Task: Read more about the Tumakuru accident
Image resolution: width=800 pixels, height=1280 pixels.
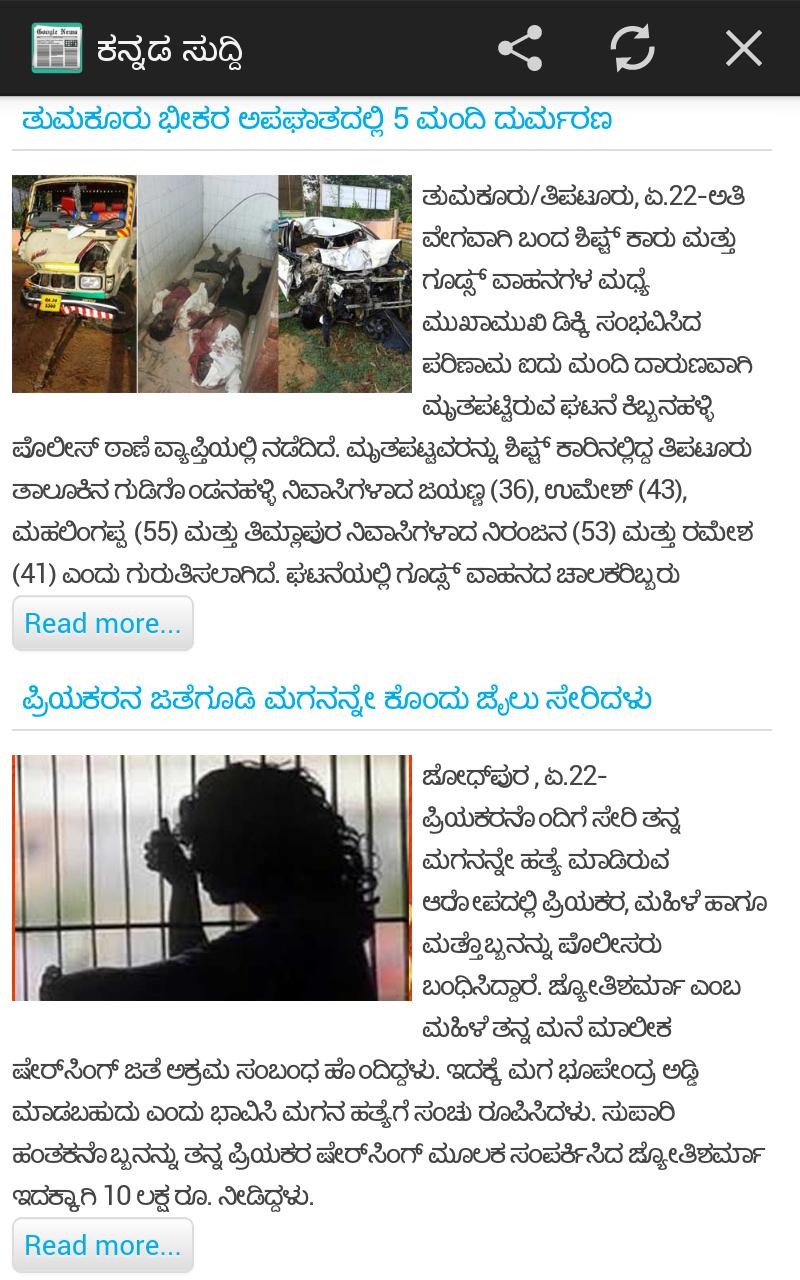Action: point(102,623)
